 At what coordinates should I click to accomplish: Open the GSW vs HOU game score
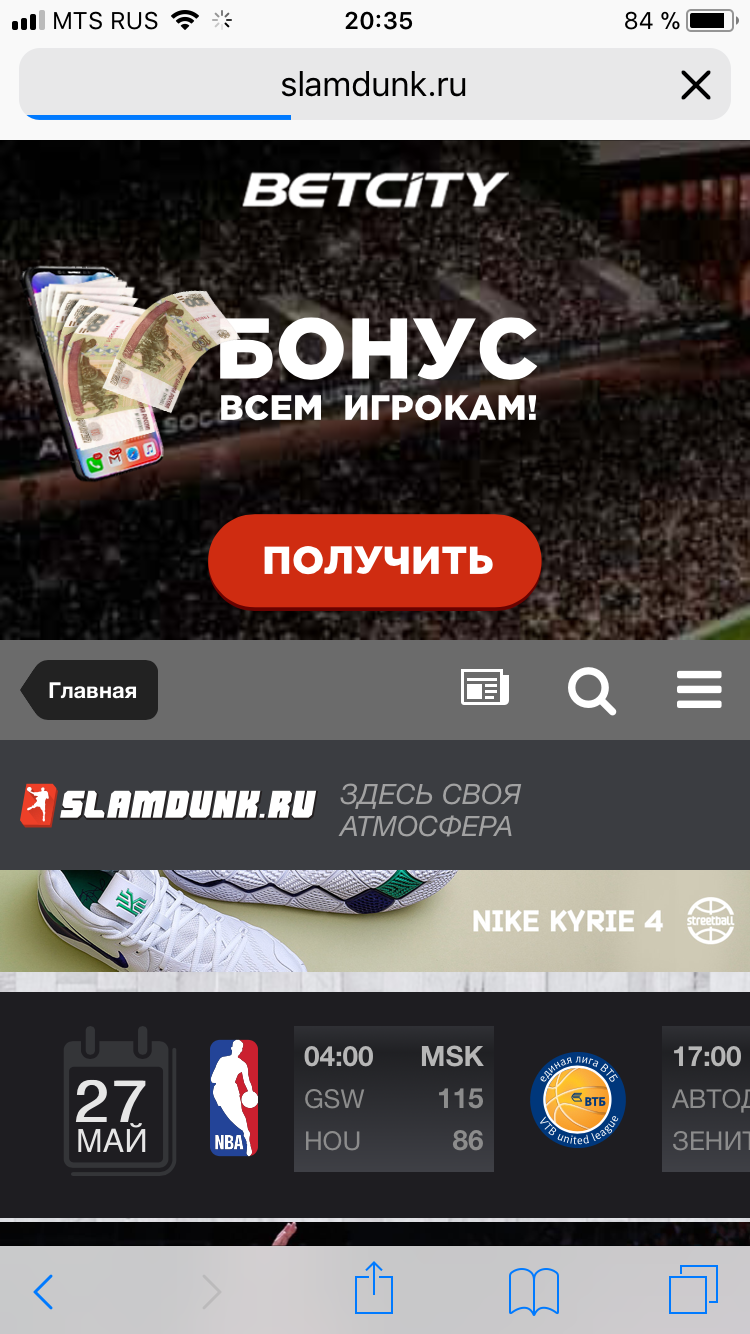[x=393, y=1099]
